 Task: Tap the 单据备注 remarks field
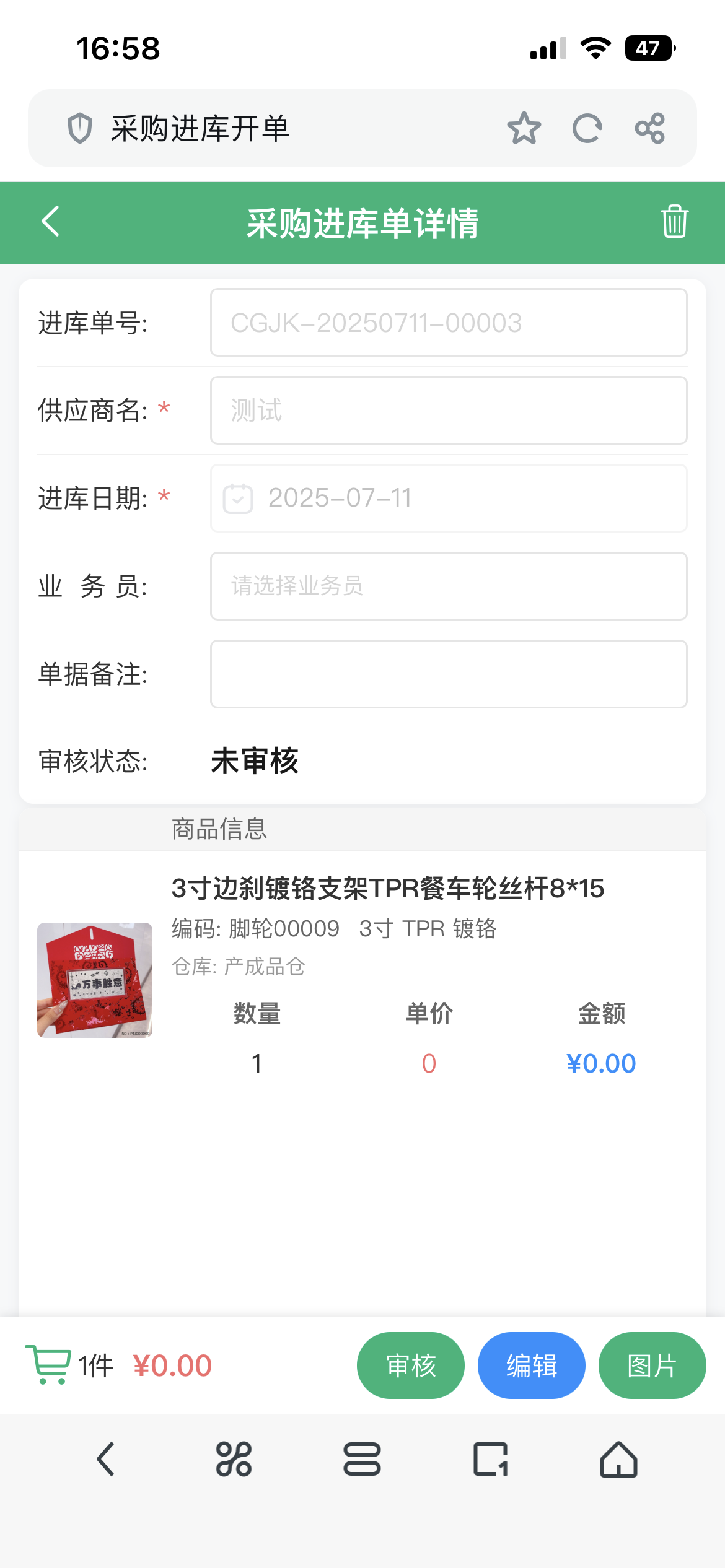point(449,674)
